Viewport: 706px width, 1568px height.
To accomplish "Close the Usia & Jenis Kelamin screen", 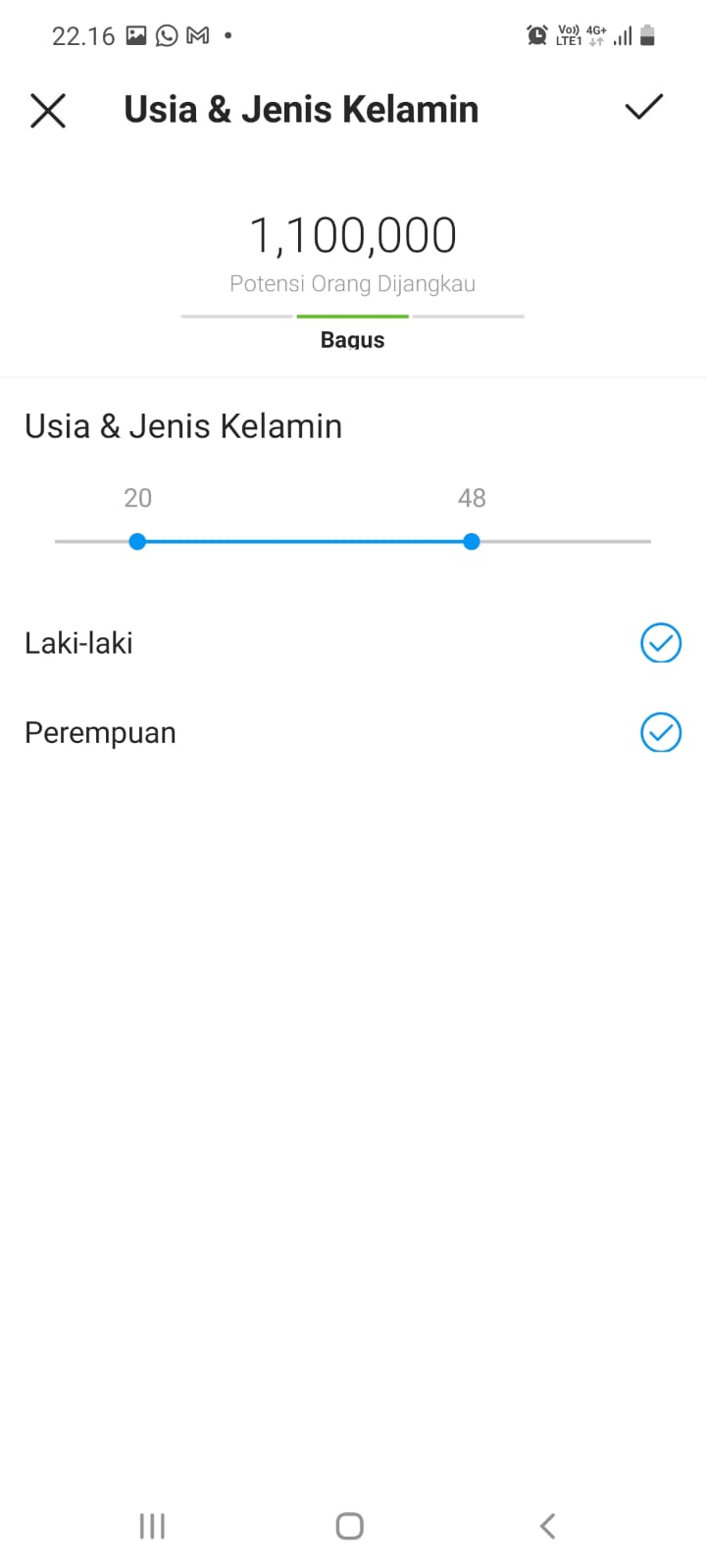I will point(48,111).
